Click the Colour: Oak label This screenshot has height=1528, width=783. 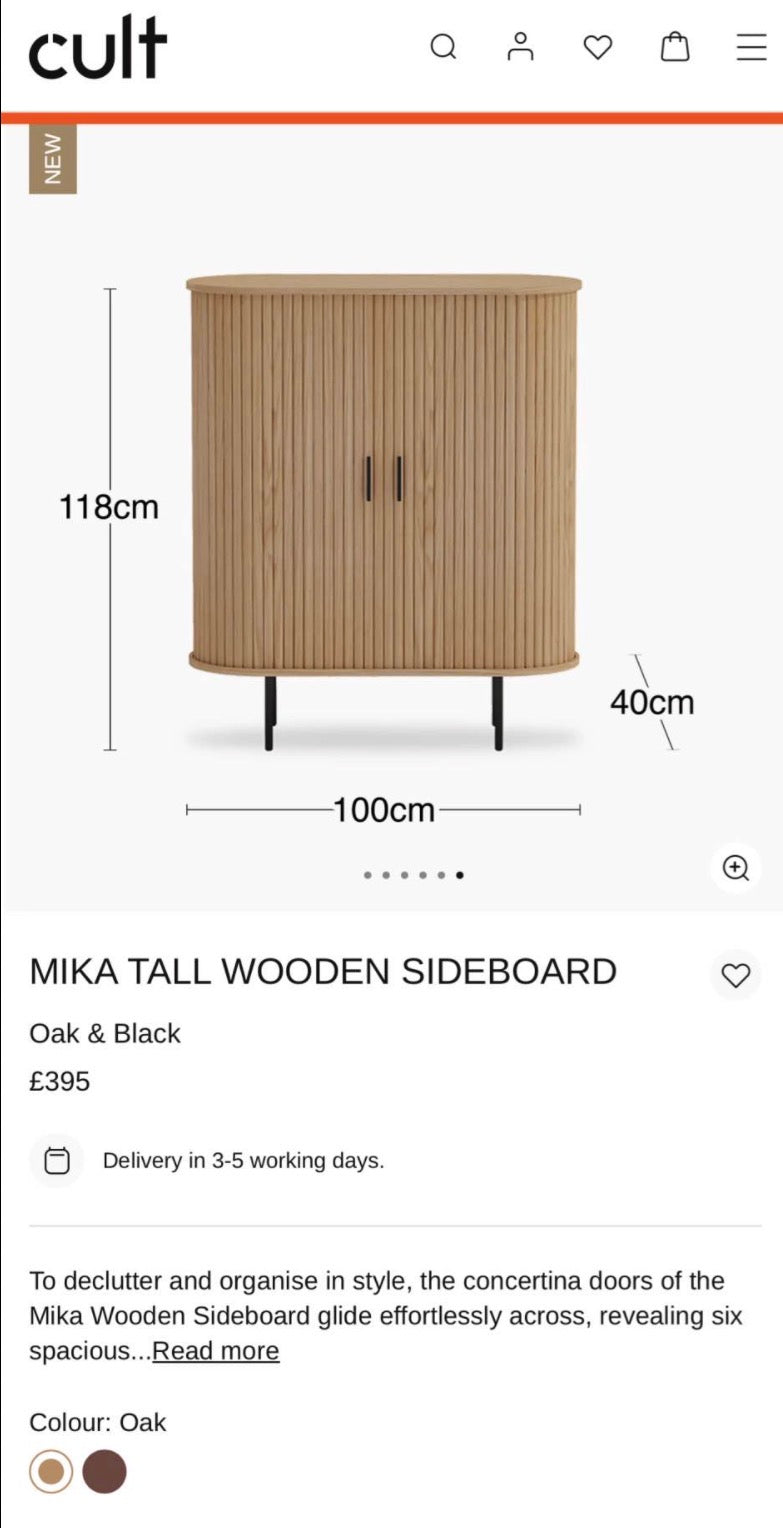pos(99,1422)
